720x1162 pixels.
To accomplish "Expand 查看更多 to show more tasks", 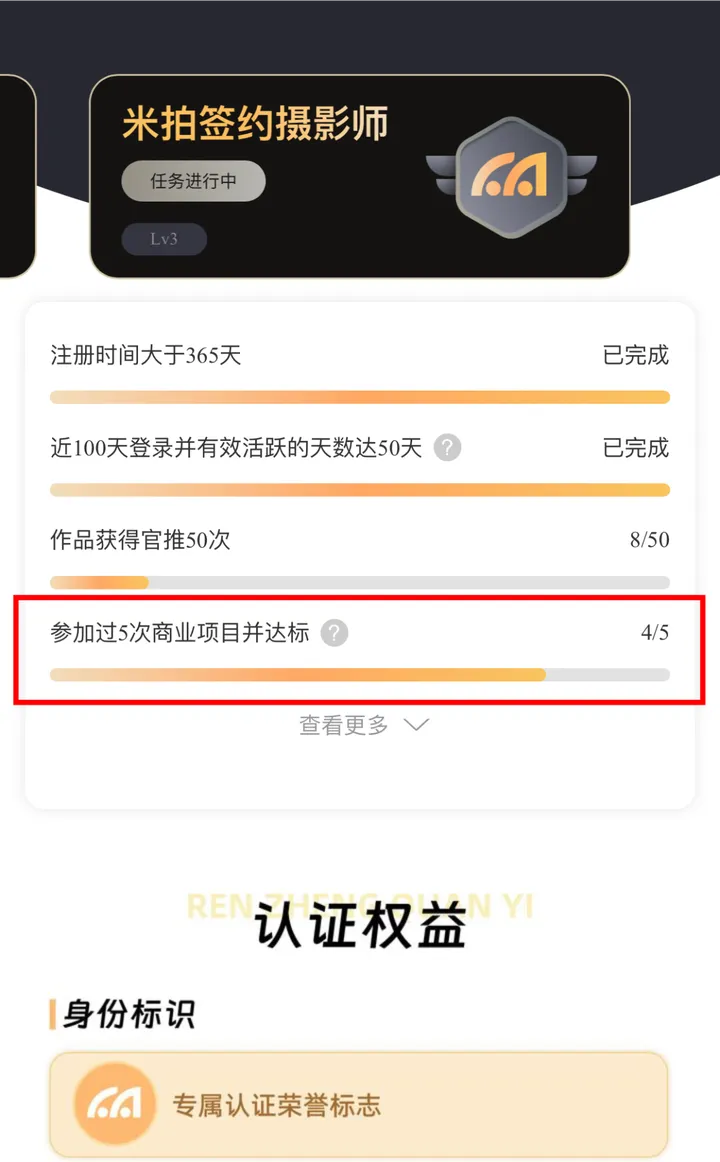I will [x=362, y=725].
